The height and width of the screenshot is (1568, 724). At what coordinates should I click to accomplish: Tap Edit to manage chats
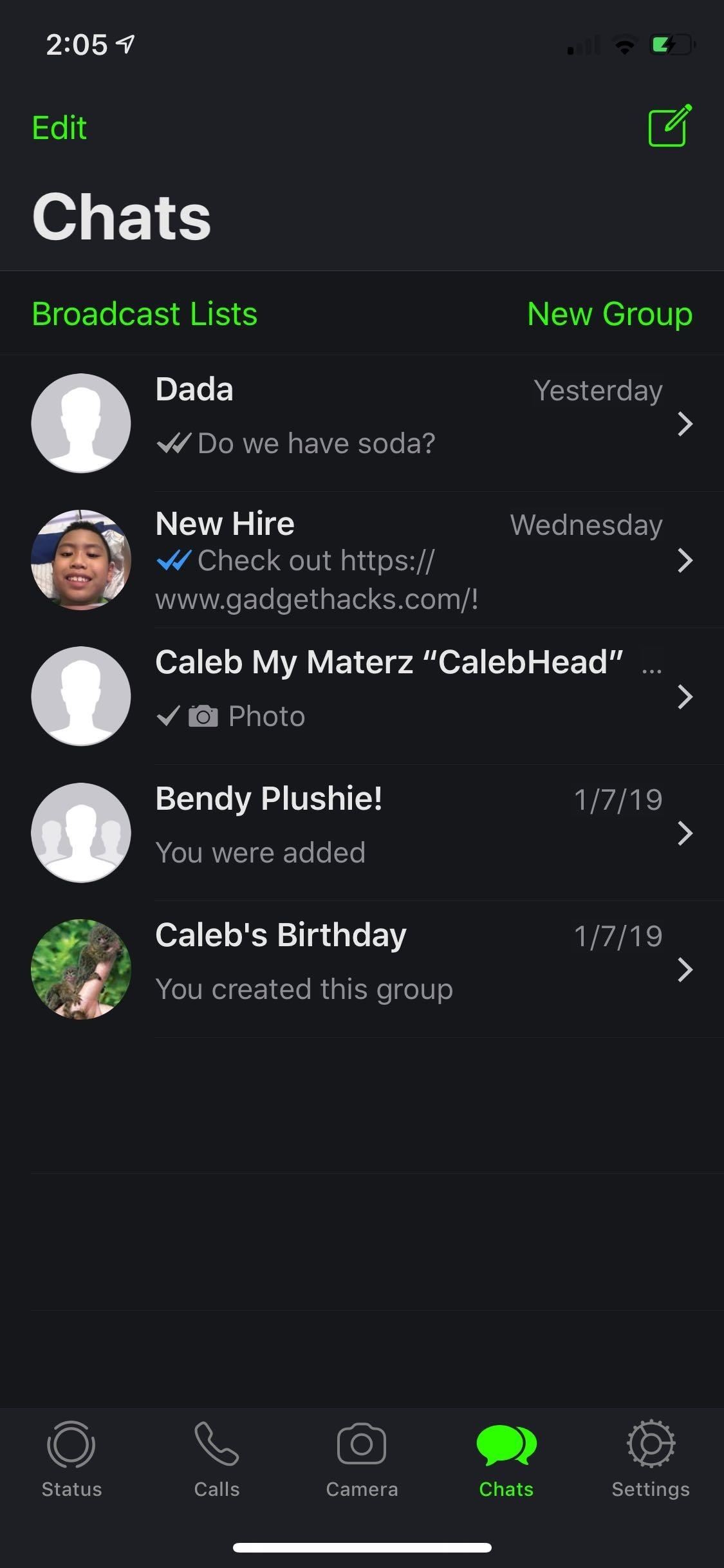click(59, 127)
